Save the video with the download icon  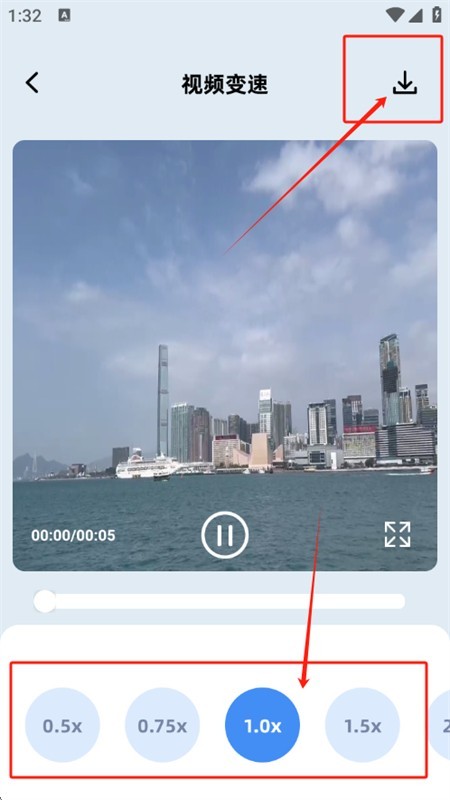(405, 83)
